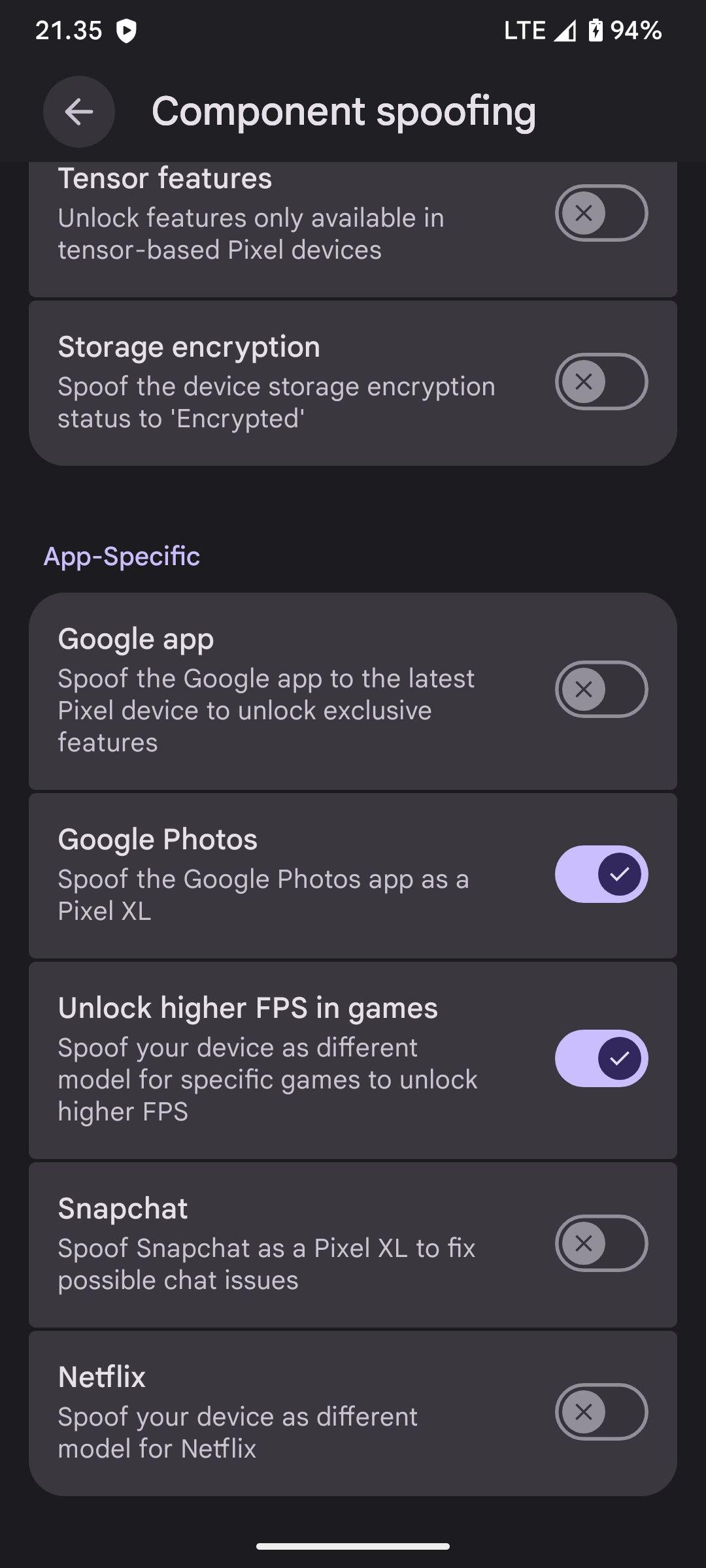Turn on Storage encryption spoofing

tap(601, 382)
